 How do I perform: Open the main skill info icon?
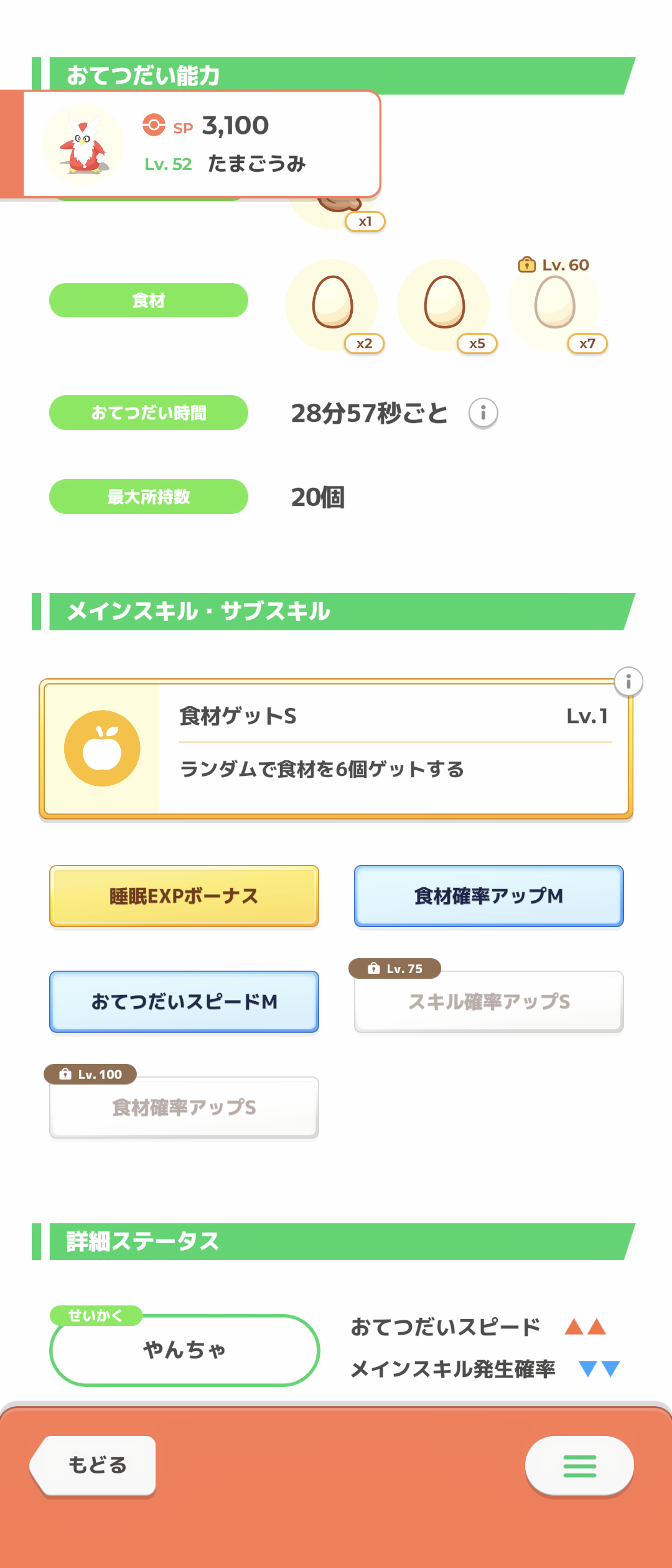pyautogui.click(x=628, y=682)
